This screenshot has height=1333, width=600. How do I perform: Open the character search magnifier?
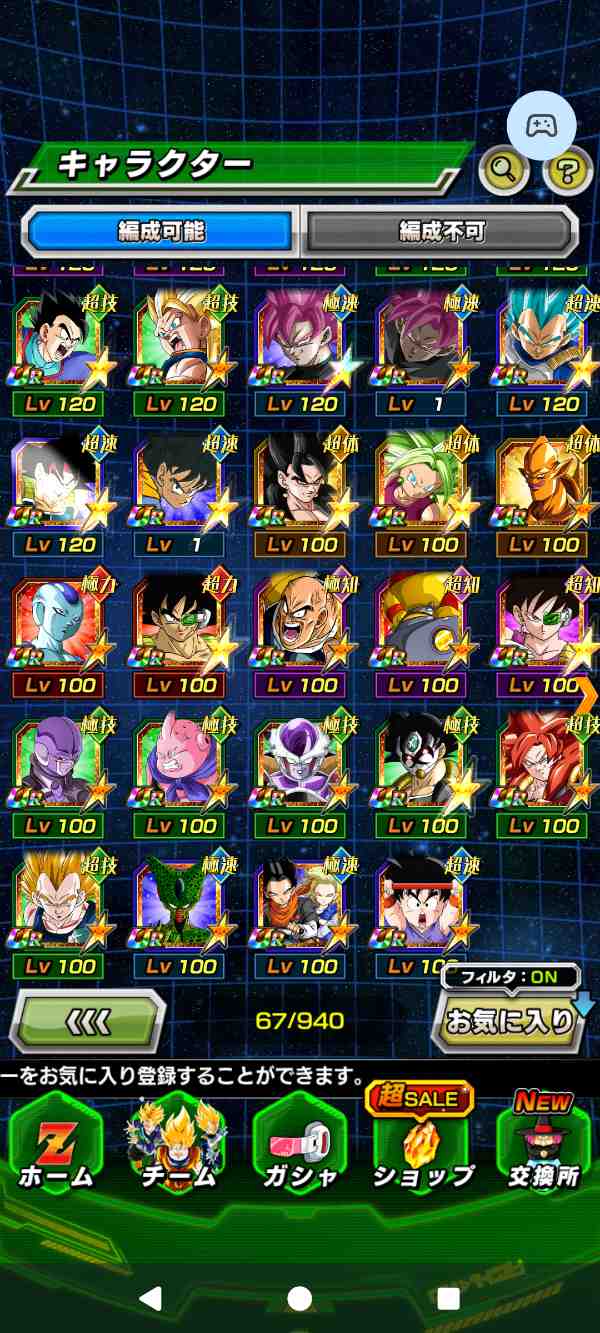click(x=504, y=171)
